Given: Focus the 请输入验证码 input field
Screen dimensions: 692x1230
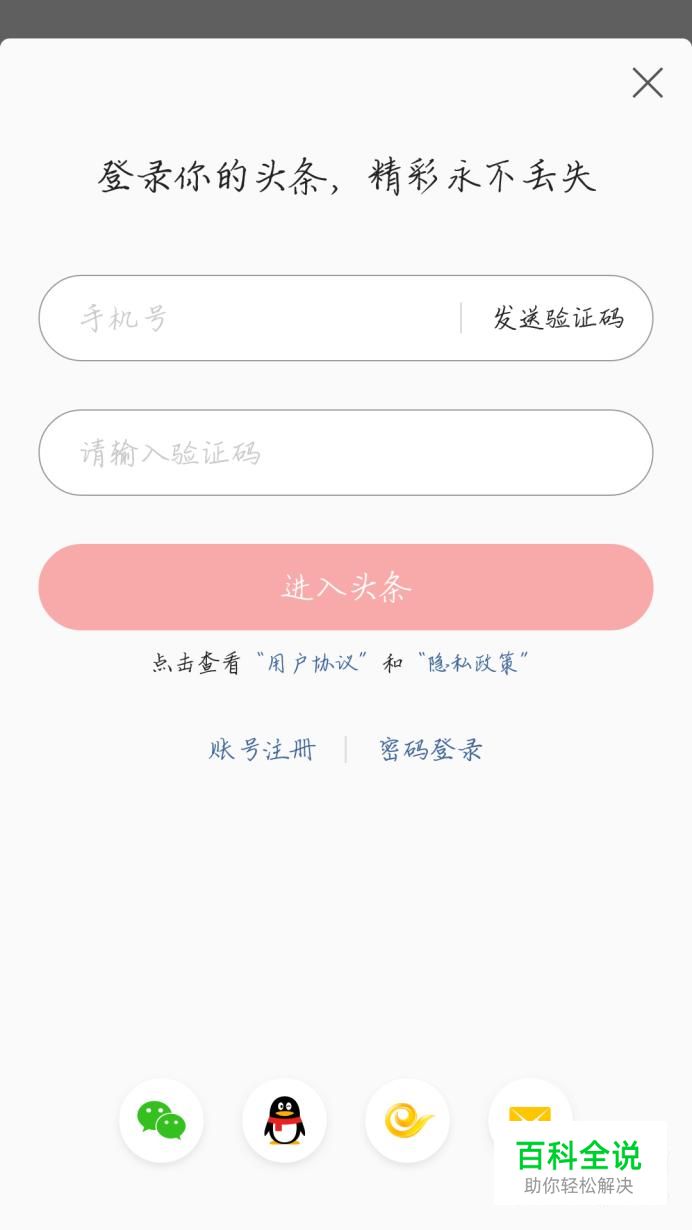Looking at the screenshot, I should point(345,453).
